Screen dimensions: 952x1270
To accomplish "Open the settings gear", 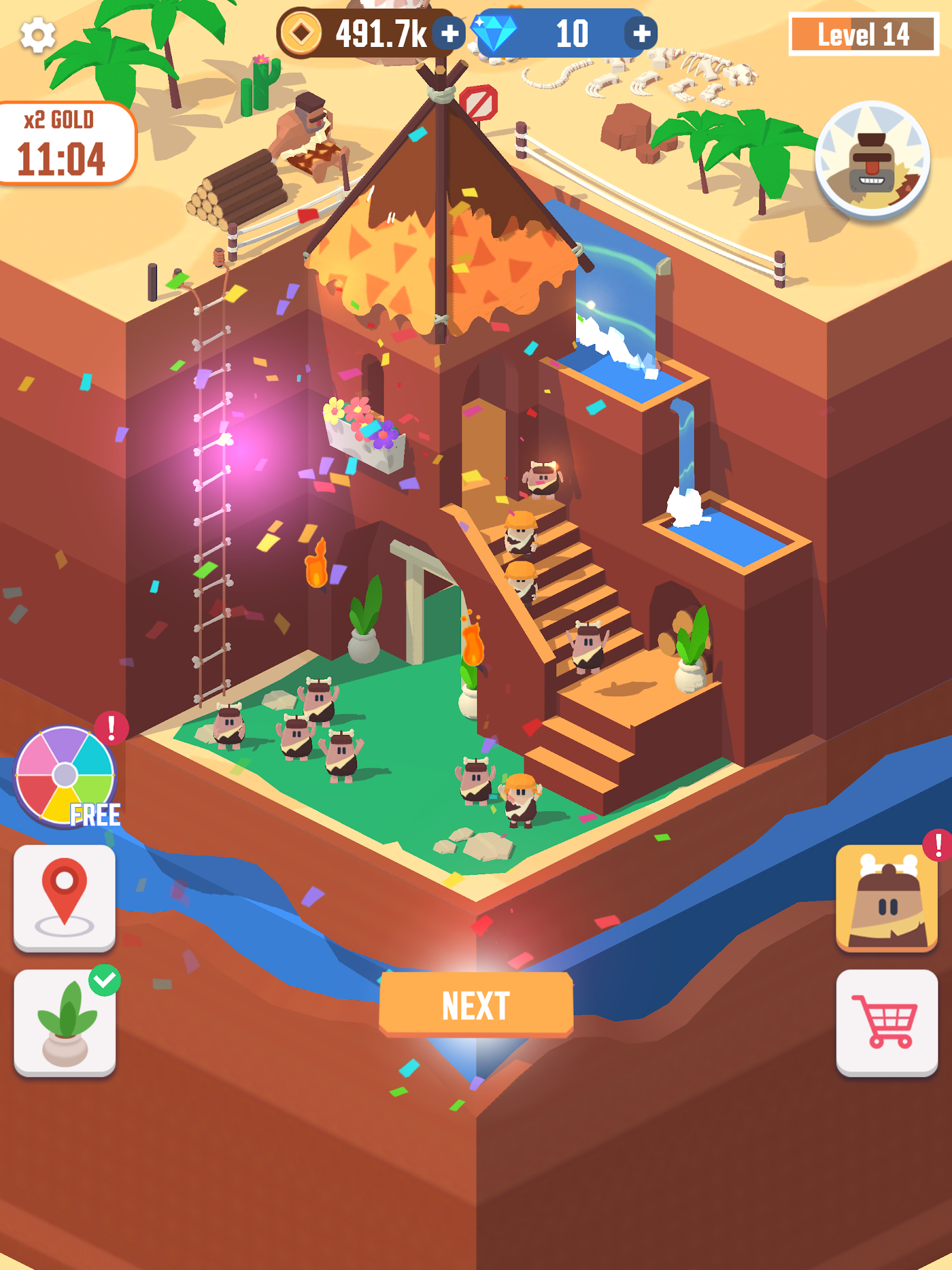I will coord(37,35).
